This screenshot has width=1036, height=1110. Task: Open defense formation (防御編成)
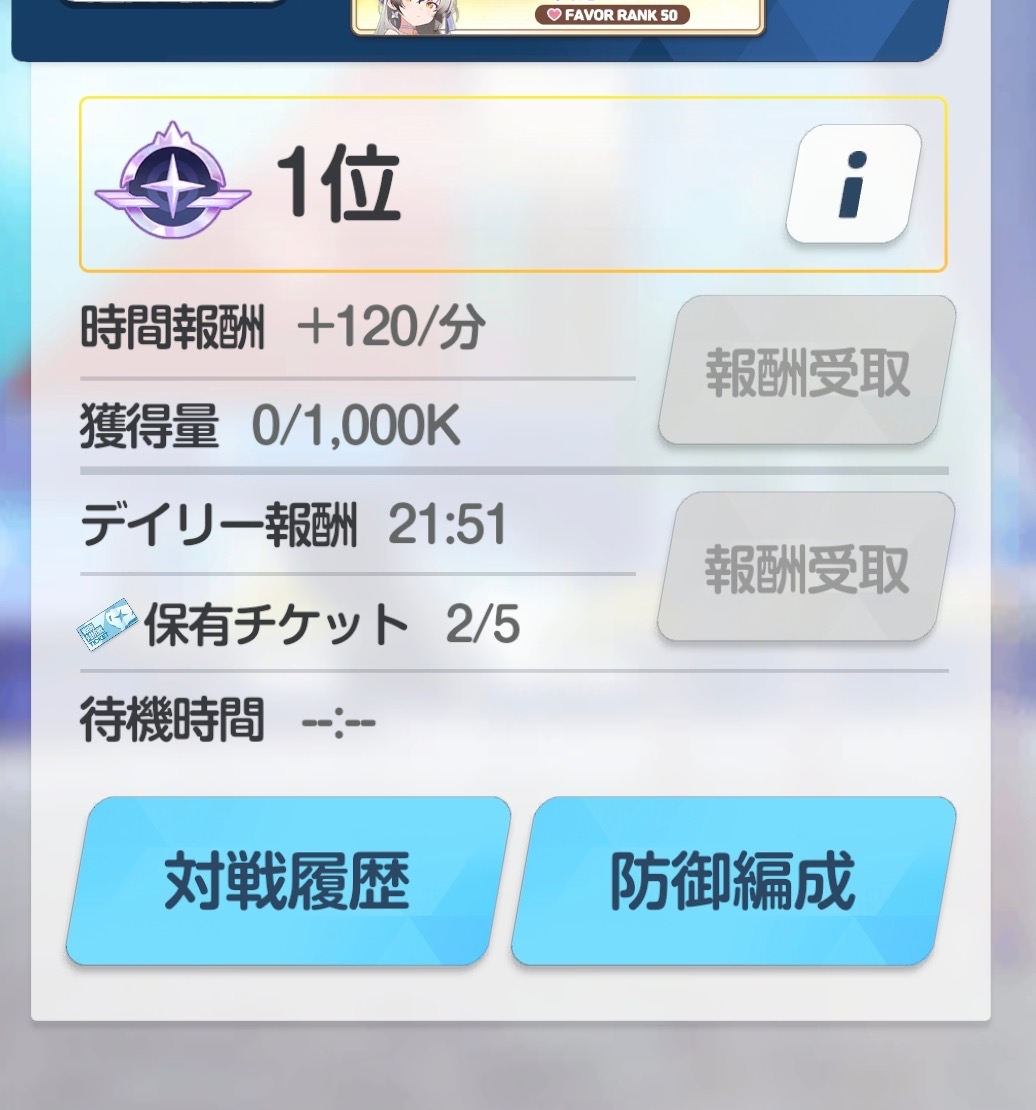734,881
